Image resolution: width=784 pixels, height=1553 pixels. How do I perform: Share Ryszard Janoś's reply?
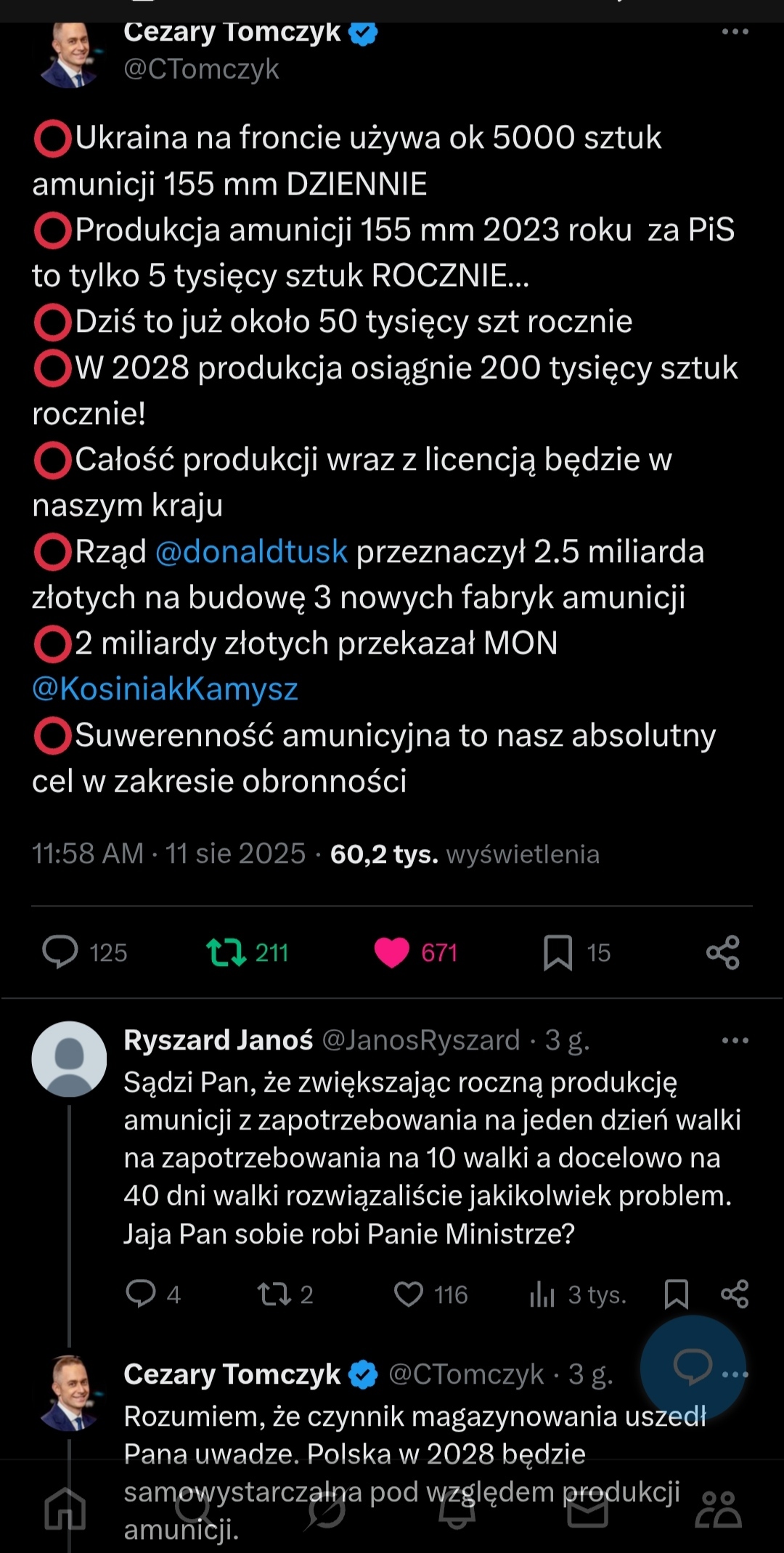[x=735, y=1294]
